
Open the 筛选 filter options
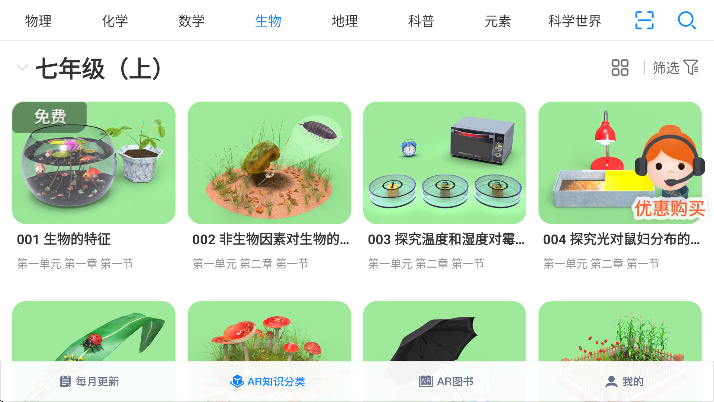coord(676,68)
